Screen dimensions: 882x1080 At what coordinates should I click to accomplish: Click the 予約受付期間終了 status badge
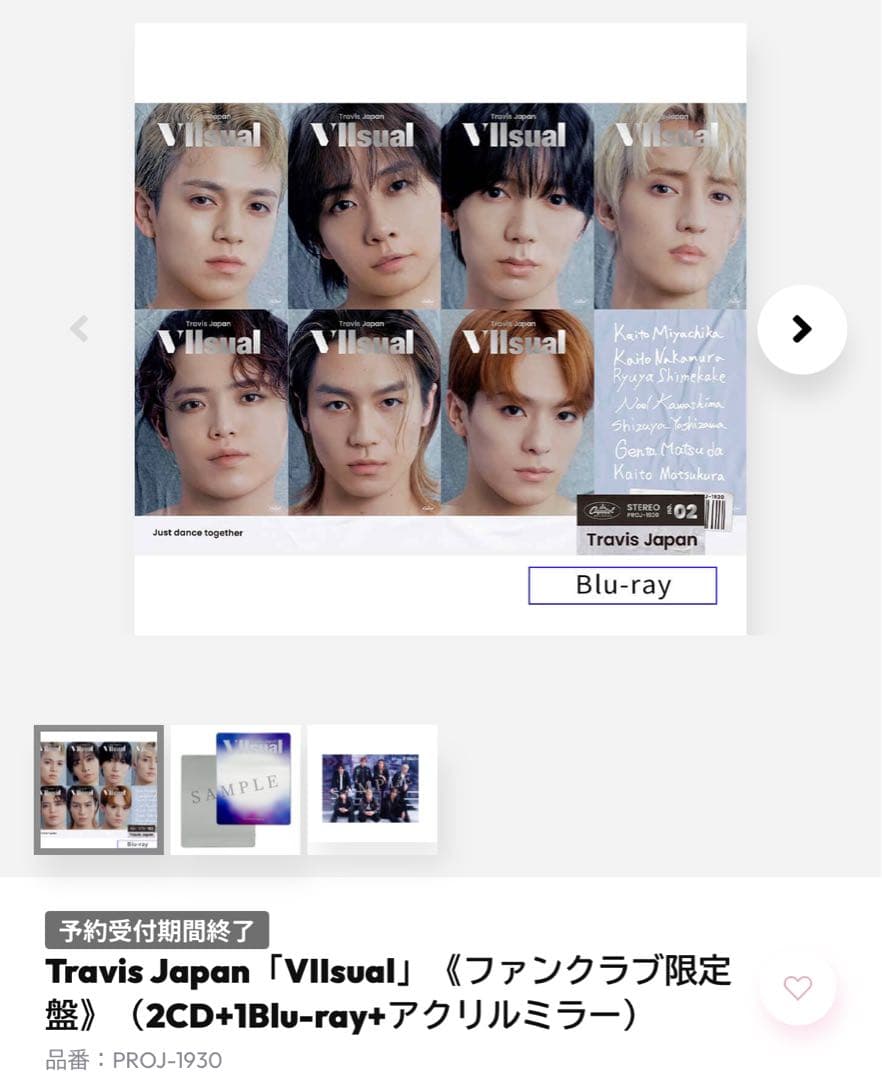coord(155,930)
